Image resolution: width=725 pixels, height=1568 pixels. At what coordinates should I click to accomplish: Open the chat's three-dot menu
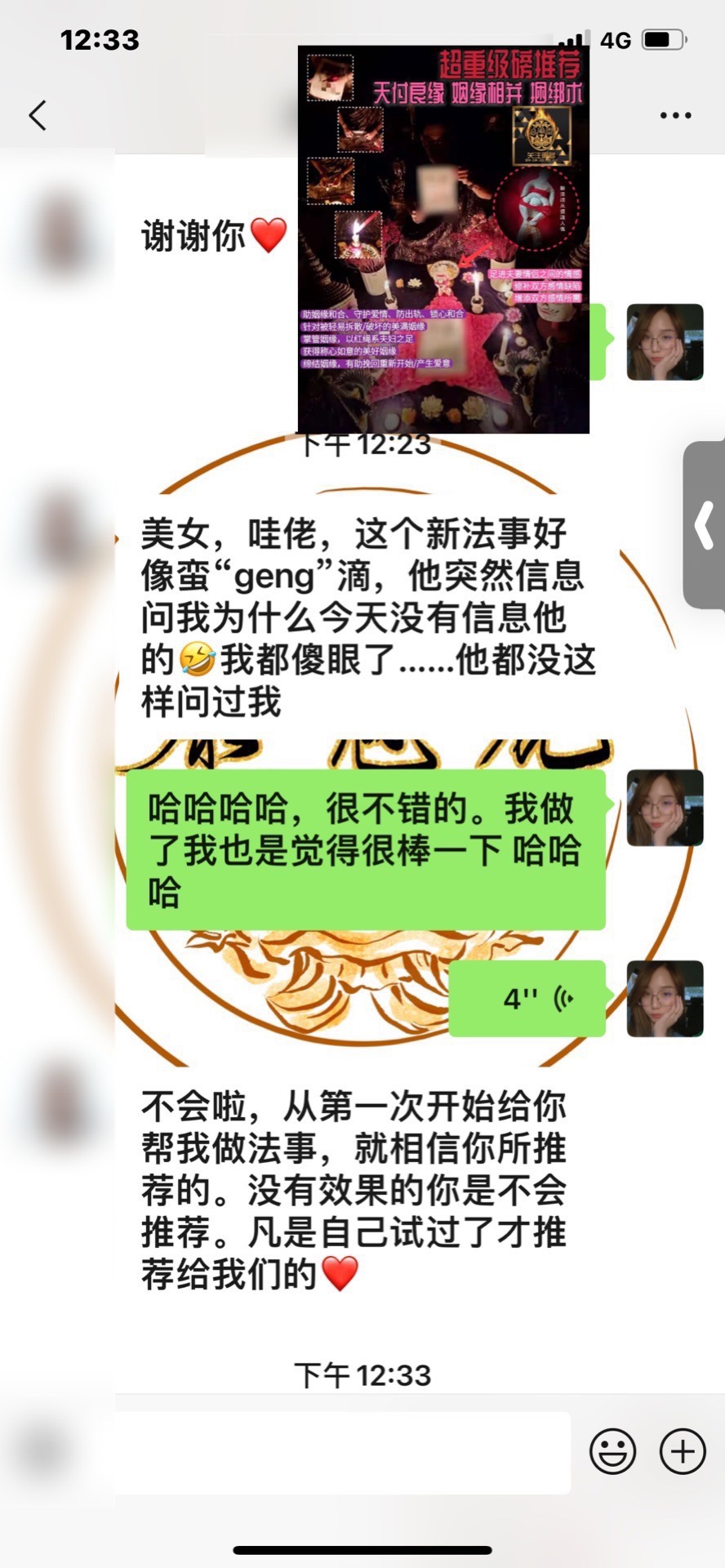pos(675,115)
